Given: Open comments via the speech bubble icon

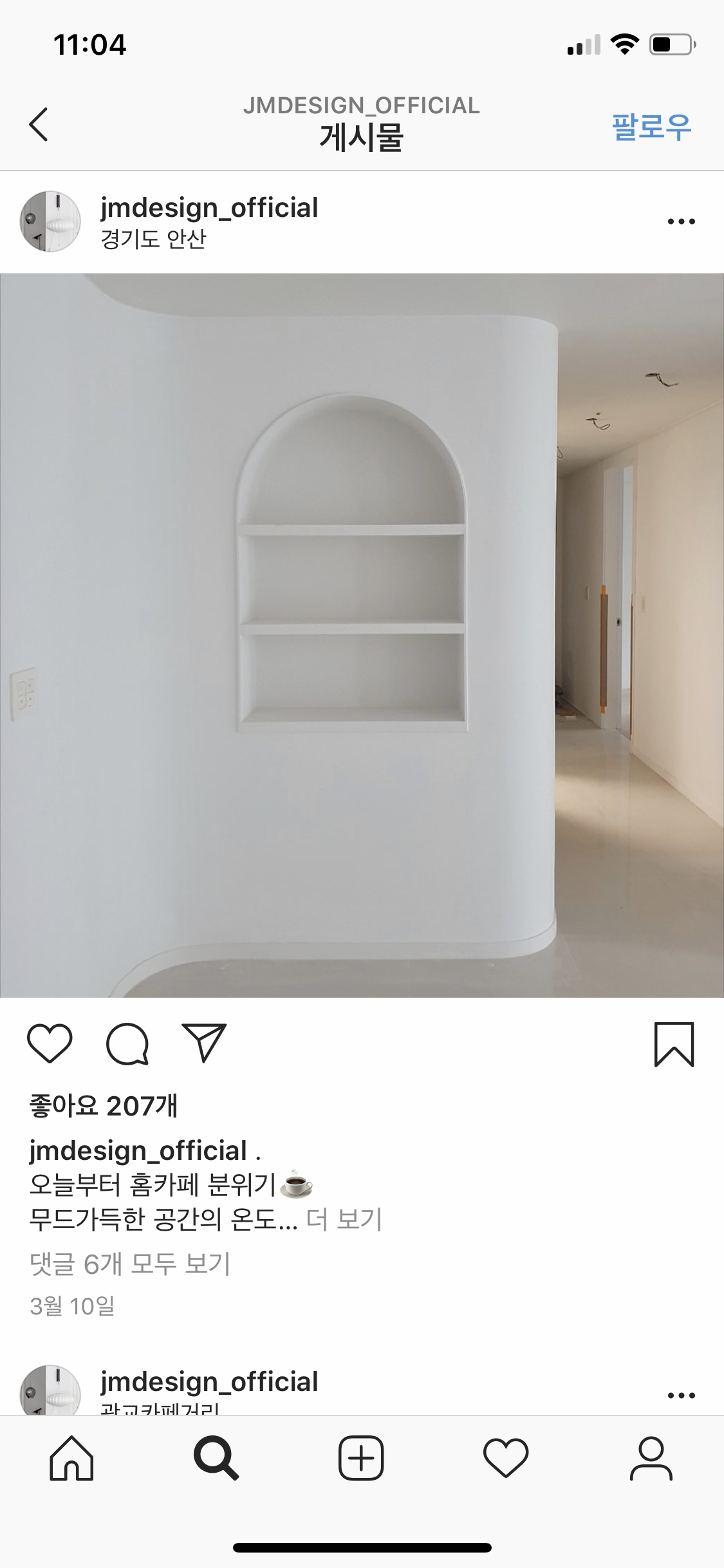Looking at the screenshot, I should 127,1043.
